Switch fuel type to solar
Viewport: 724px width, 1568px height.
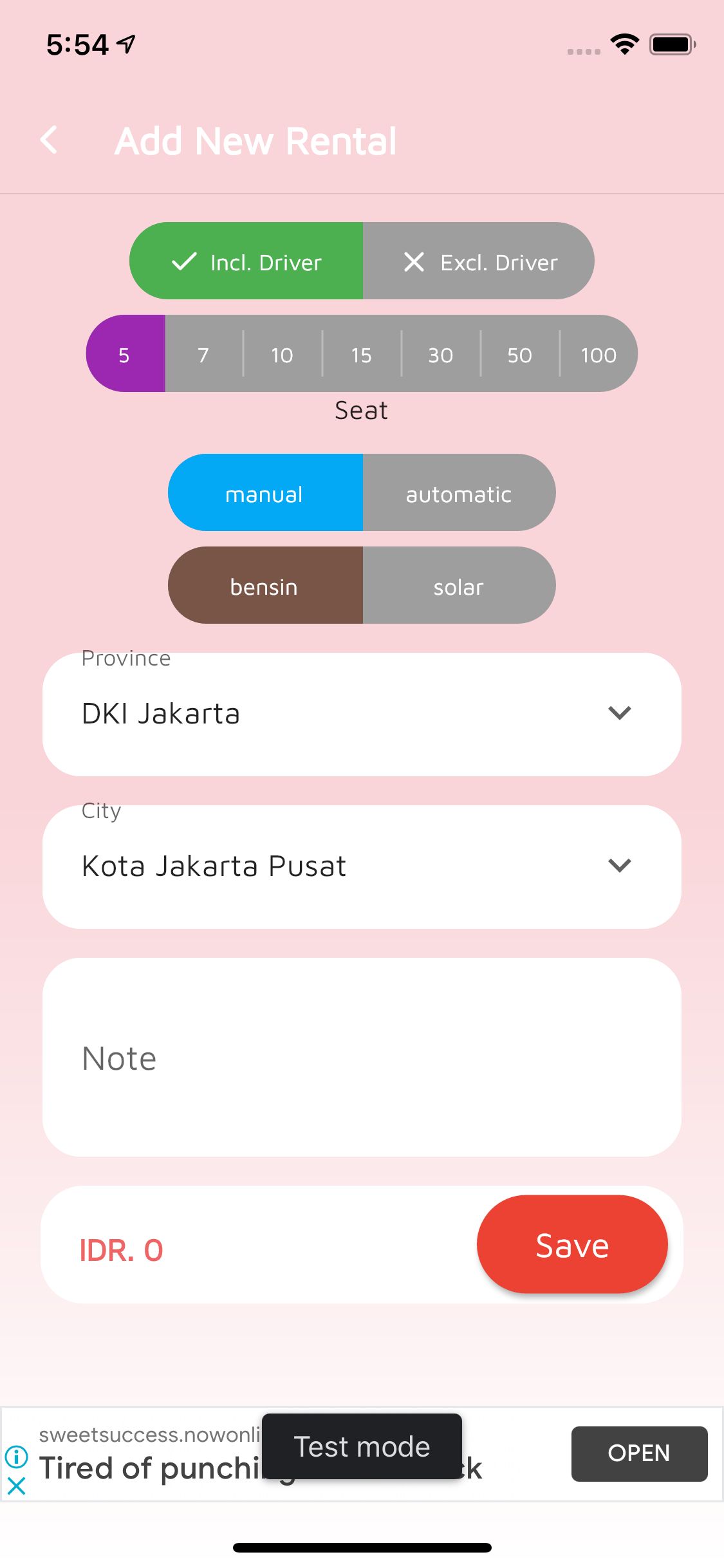458,586
